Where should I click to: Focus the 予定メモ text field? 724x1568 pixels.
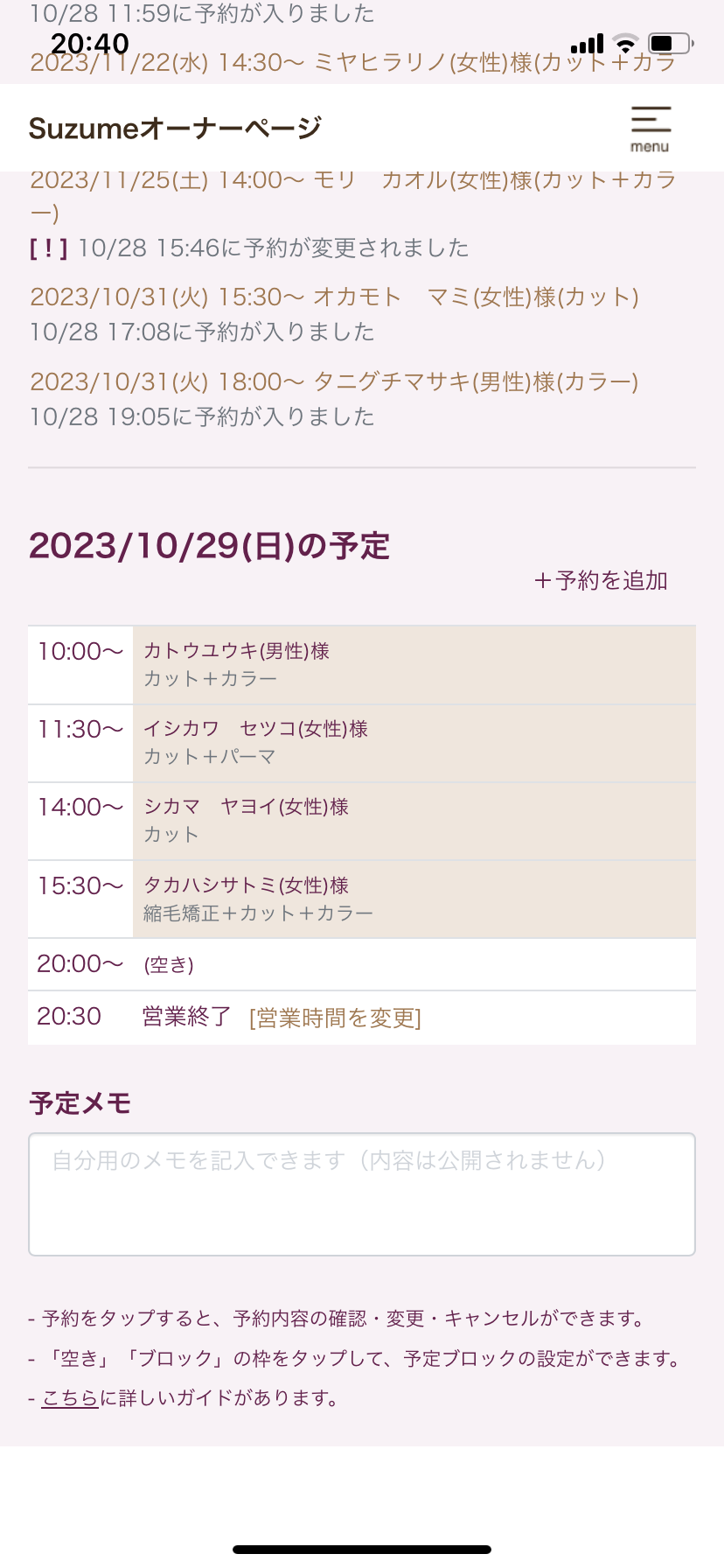pos(362,1194)
